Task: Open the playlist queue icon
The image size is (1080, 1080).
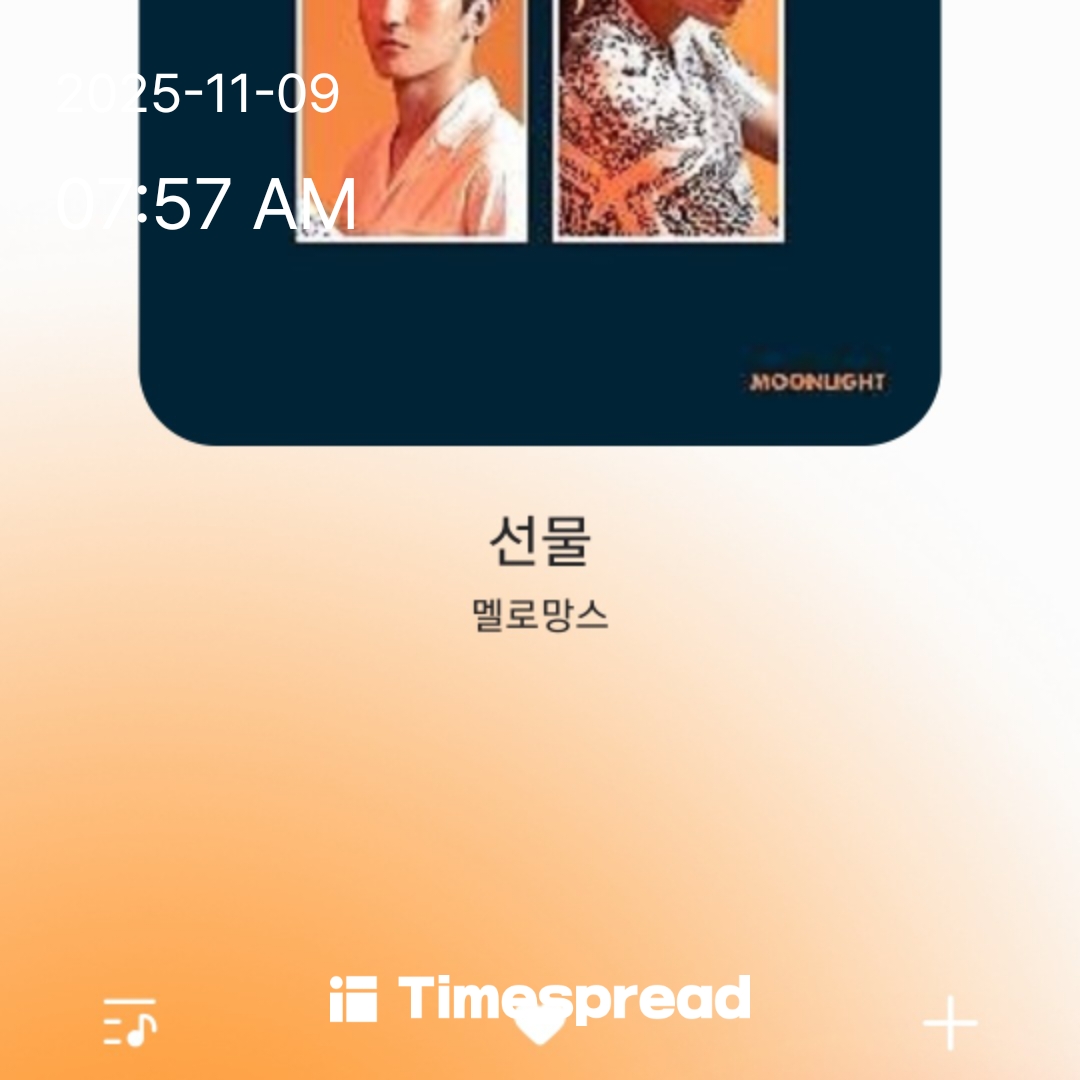Action: click(130, 1022)
